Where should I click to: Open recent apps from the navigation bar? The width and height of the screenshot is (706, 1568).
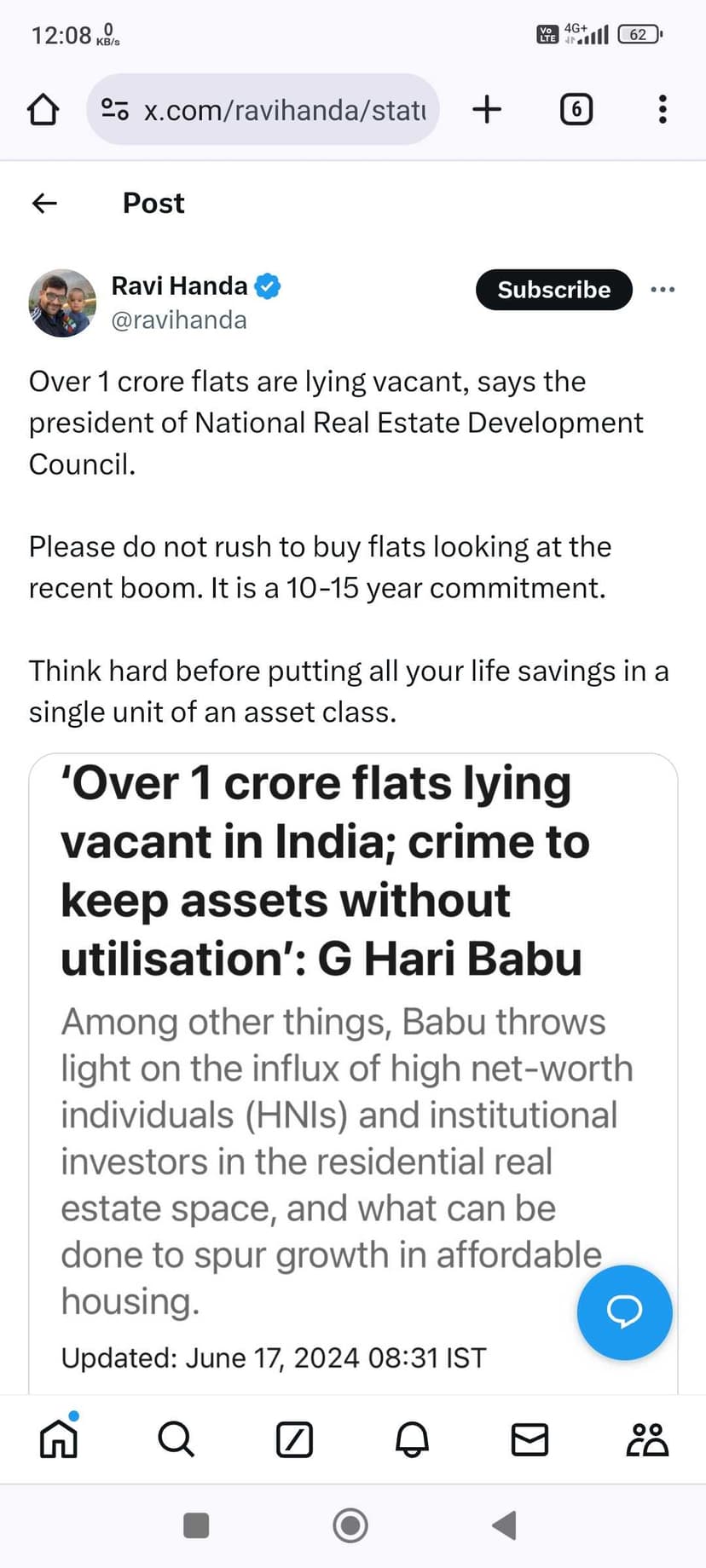pyautogui.click(x=196, y=1525)
